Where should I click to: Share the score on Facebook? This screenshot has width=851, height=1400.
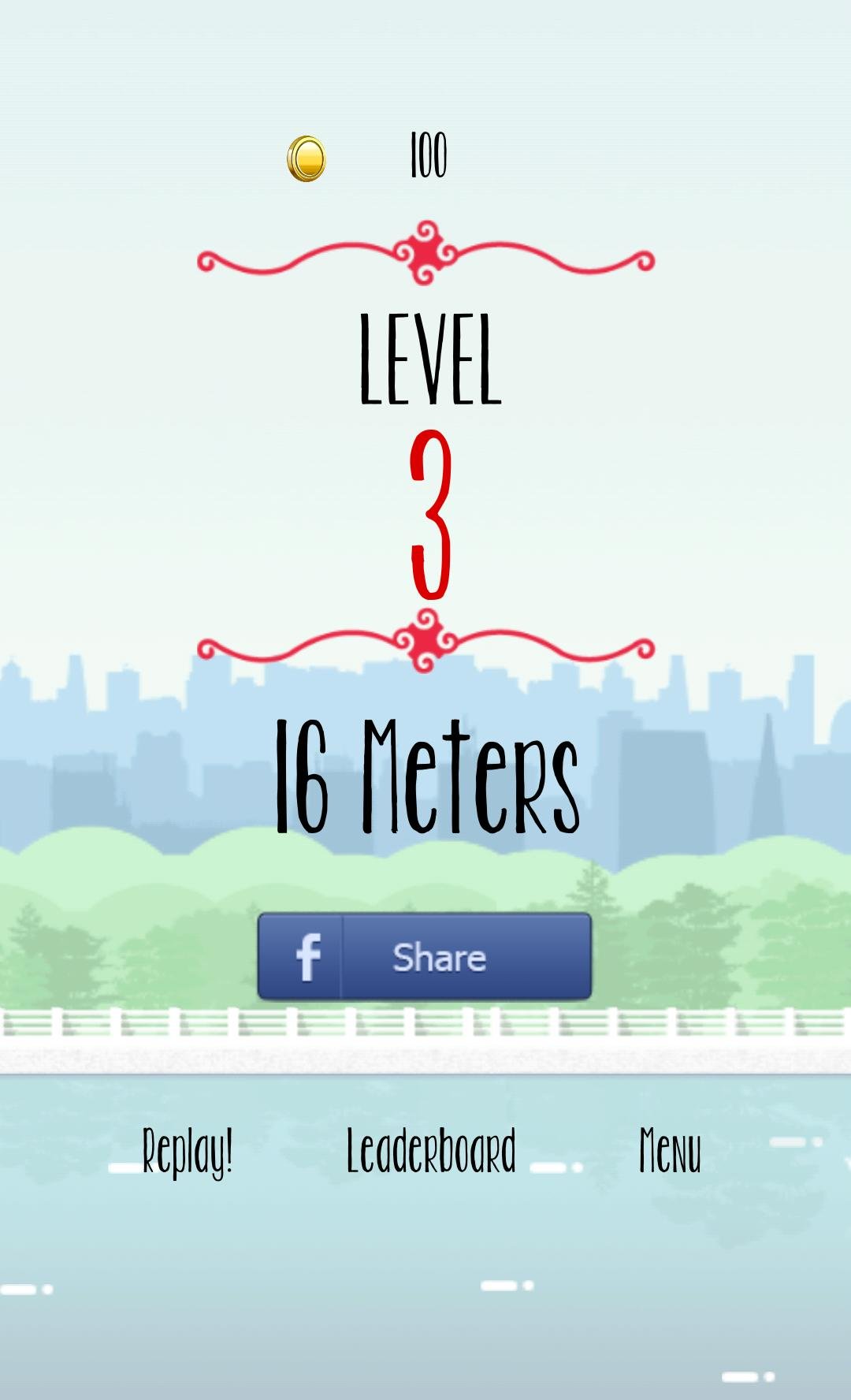point(424,956)
